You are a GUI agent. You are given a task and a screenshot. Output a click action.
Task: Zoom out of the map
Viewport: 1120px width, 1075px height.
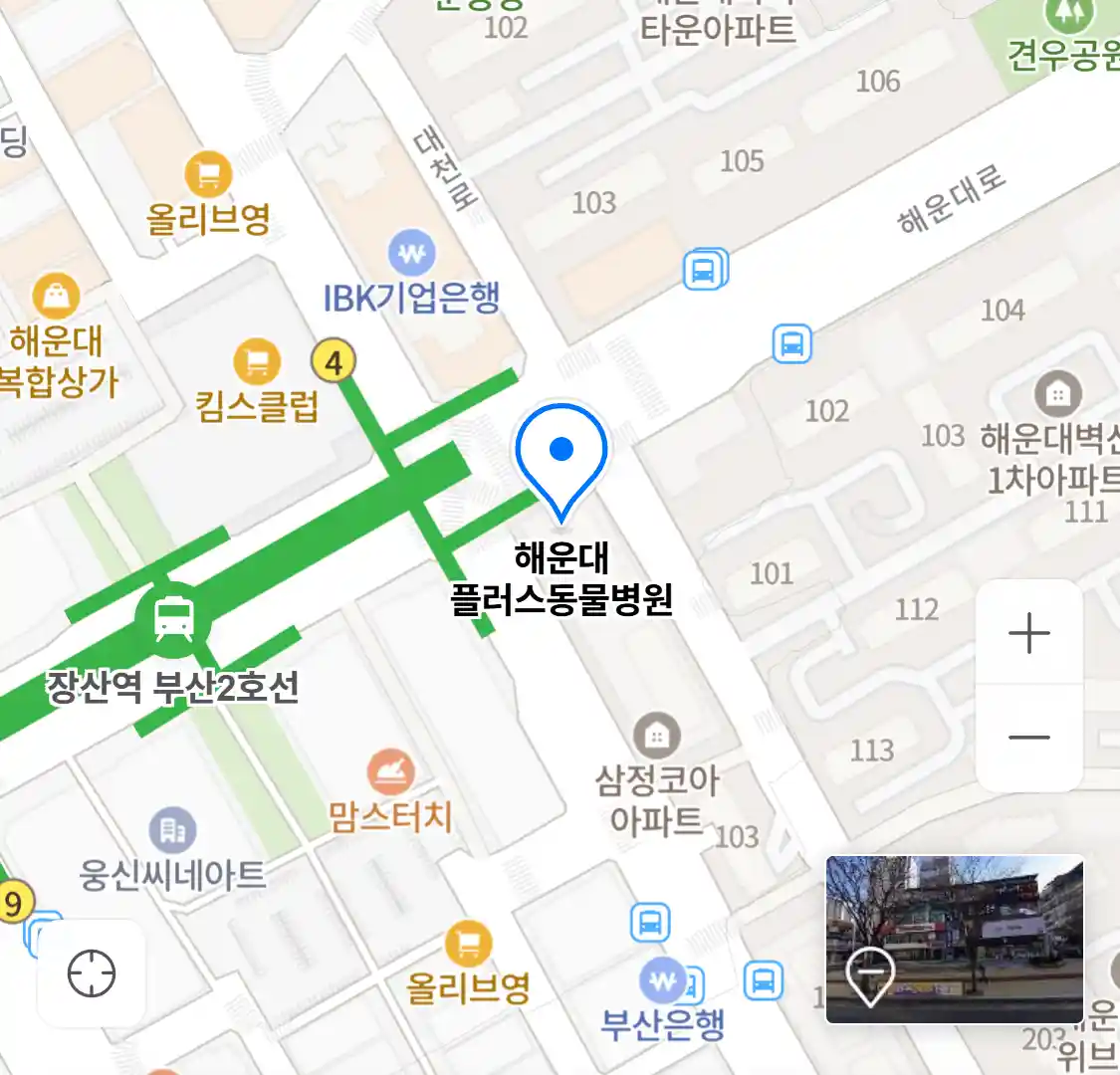click(1028, 738)
